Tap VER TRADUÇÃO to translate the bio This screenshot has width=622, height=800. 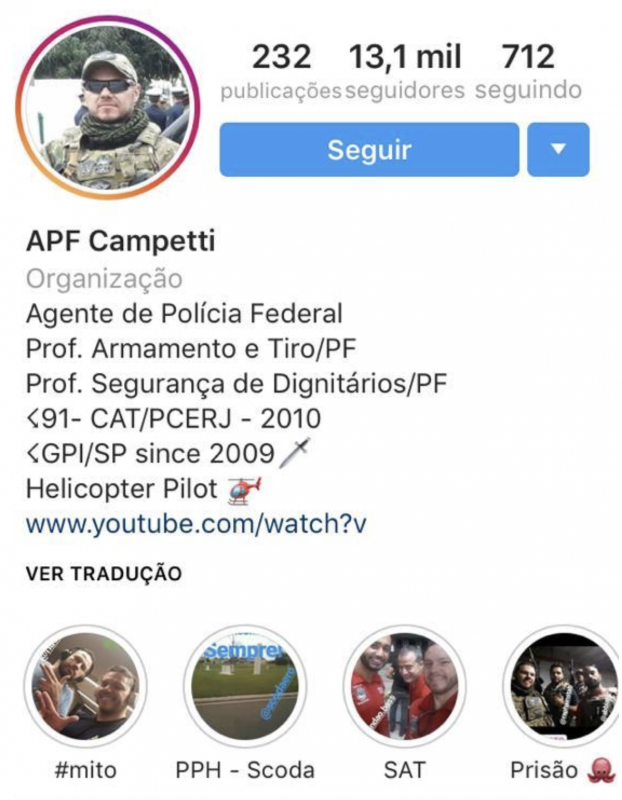coord(104,574)
